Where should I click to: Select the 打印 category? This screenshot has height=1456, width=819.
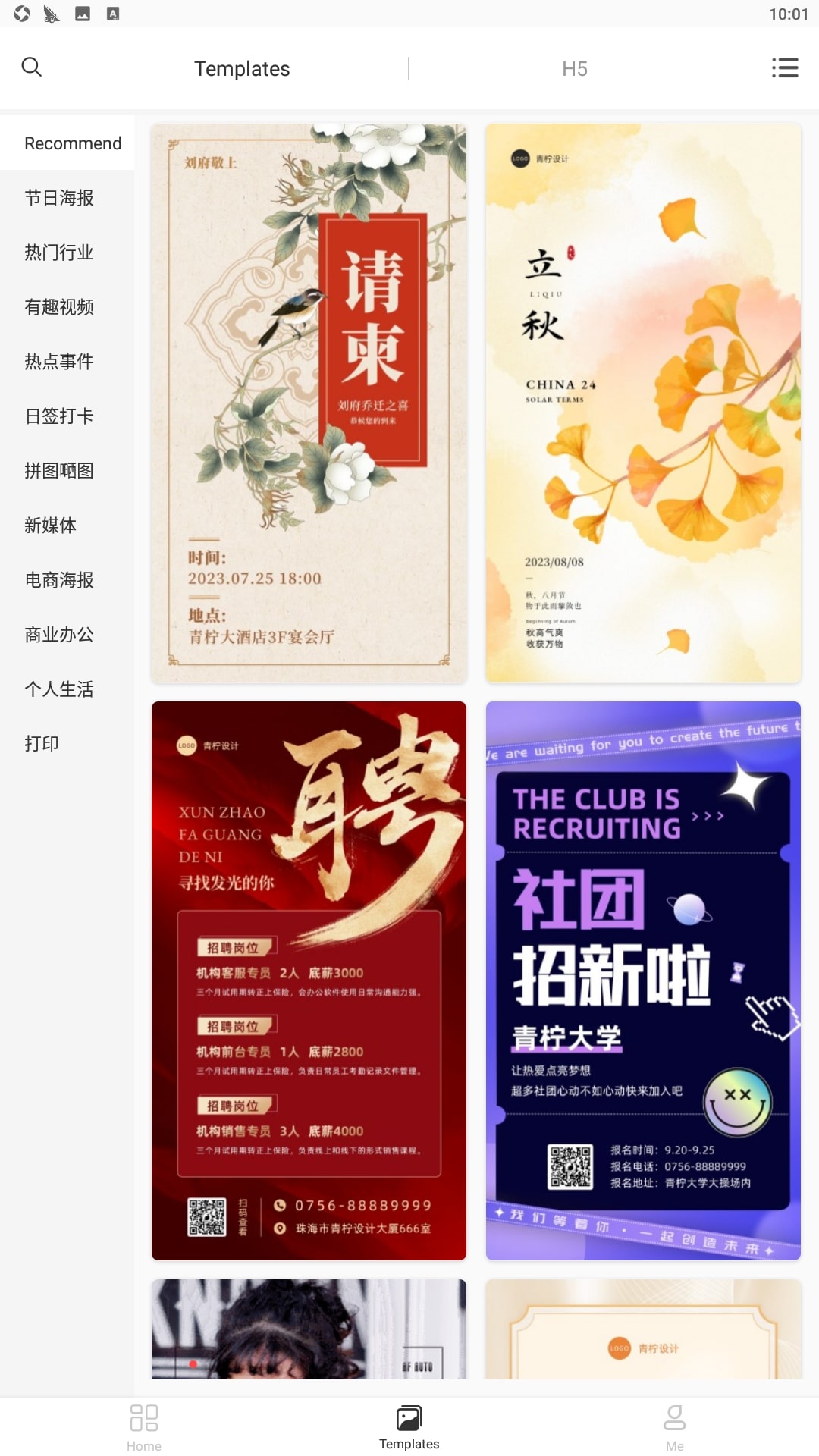click(42, 744)
